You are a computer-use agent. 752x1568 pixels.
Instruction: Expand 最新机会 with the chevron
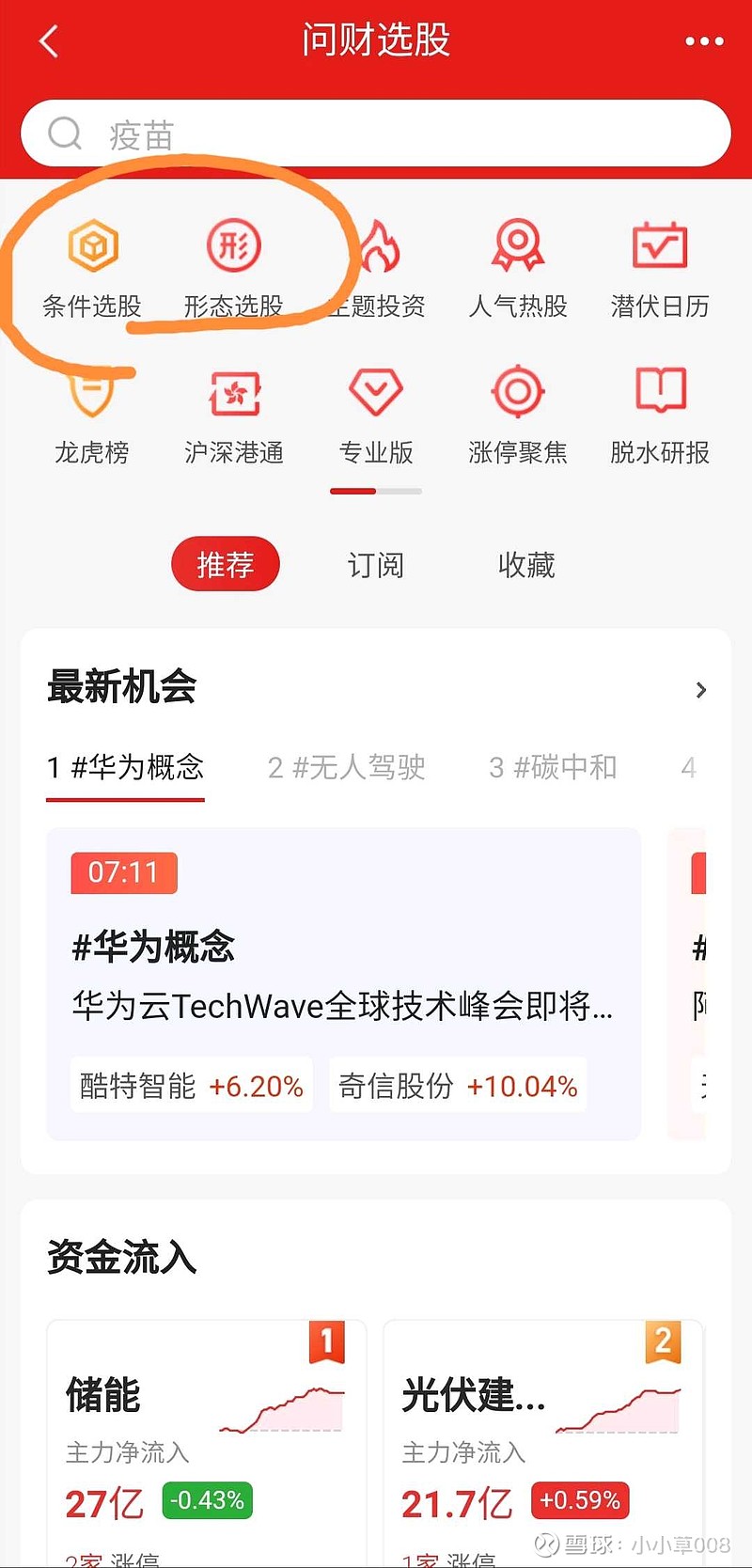(700, 690)
